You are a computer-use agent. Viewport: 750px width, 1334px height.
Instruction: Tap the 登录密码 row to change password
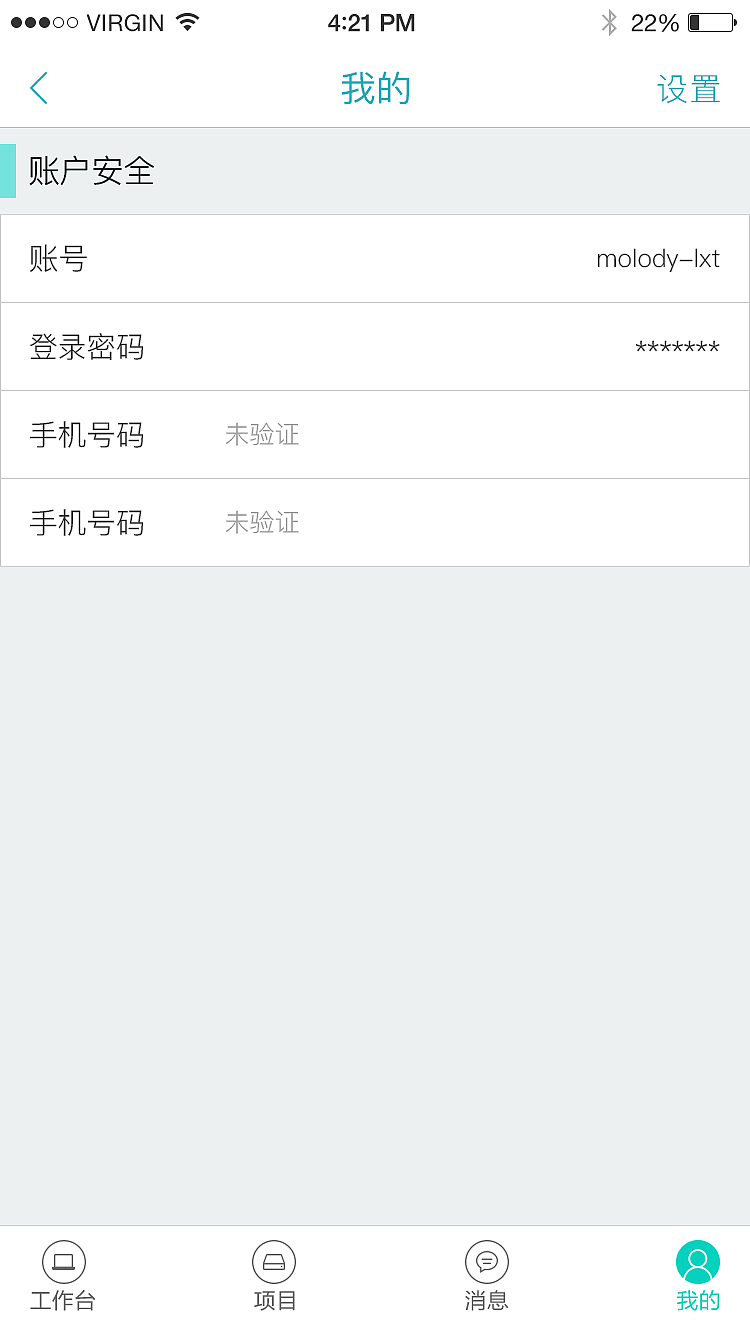click(x=375, y=346)
